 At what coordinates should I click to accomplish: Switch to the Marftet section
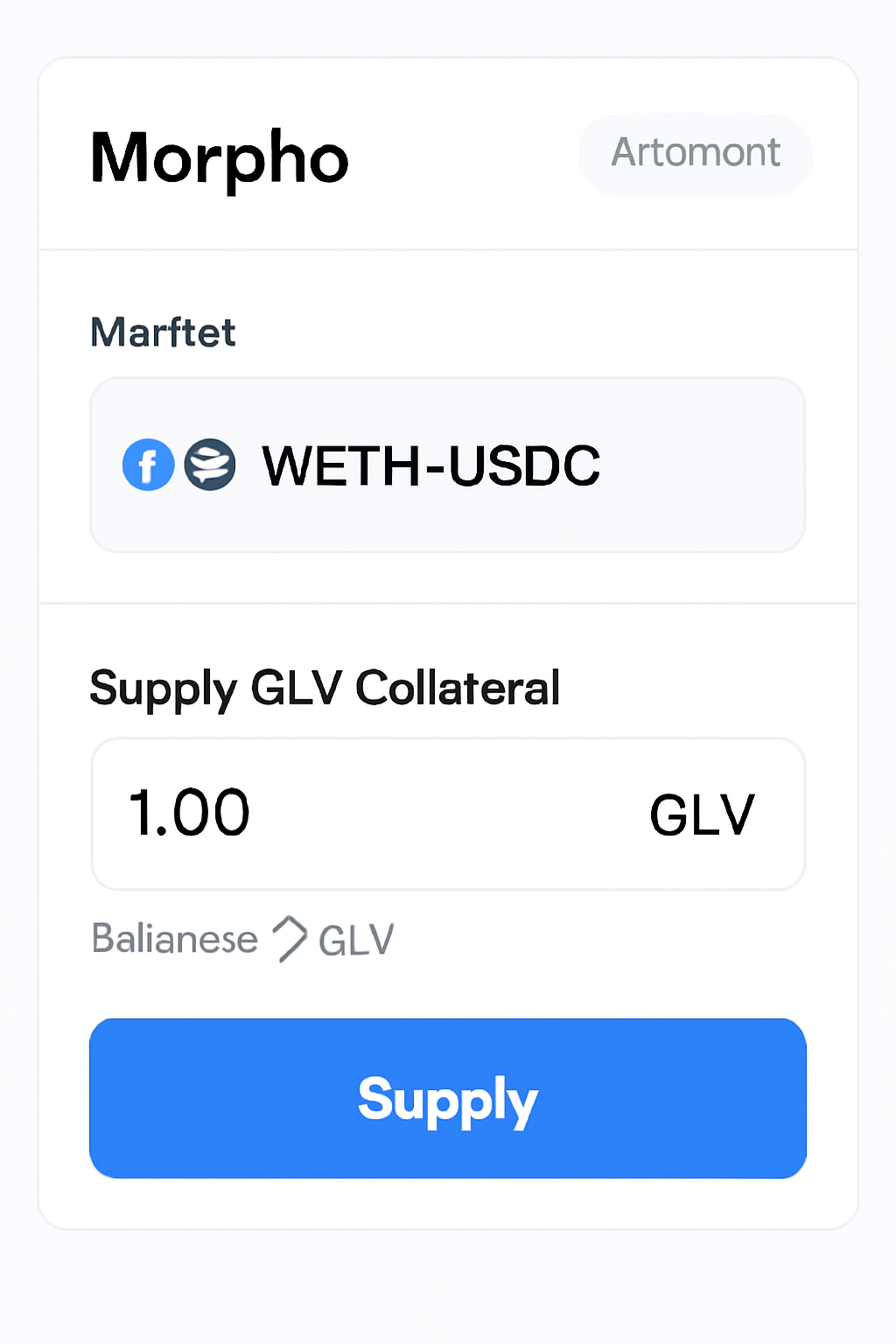163,332
